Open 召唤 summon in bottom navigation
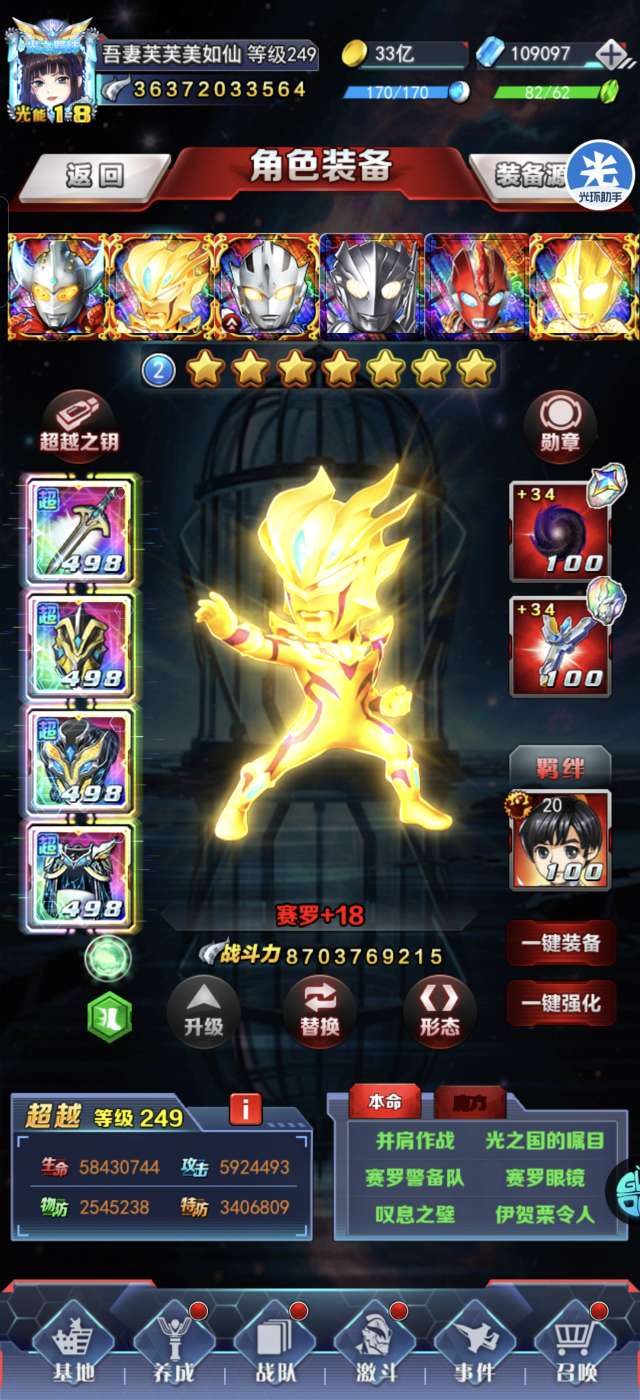 point(575,1345)
